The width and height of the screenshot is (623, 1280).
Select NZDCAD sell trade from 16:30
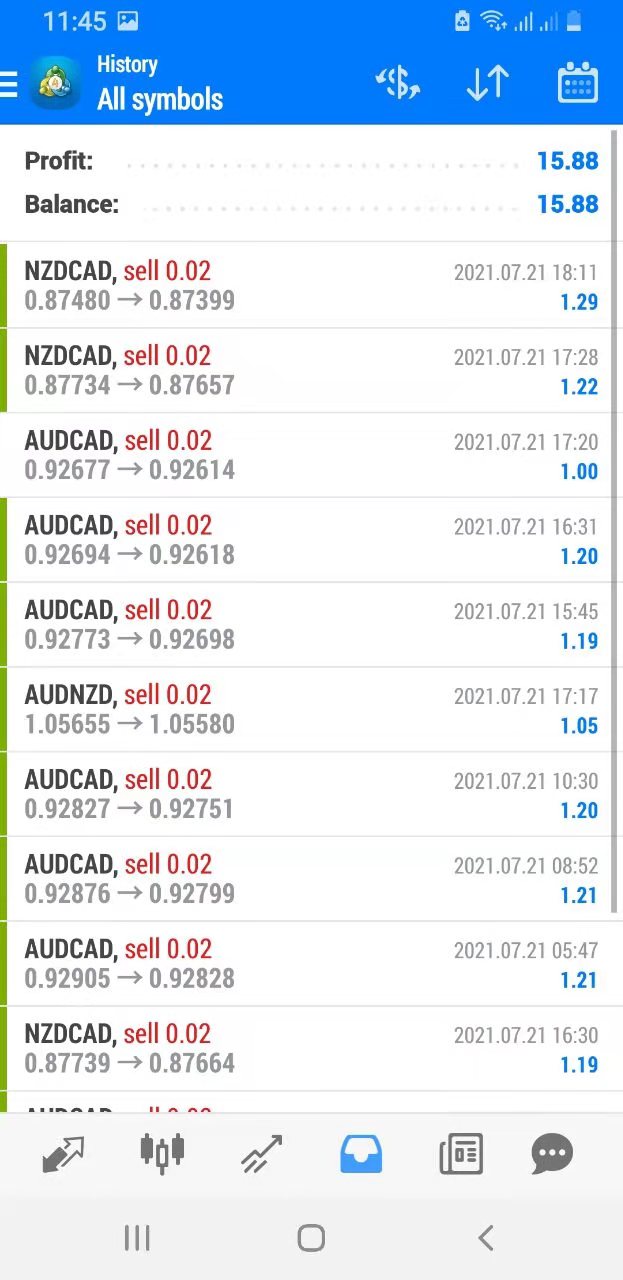point(310,1048)
